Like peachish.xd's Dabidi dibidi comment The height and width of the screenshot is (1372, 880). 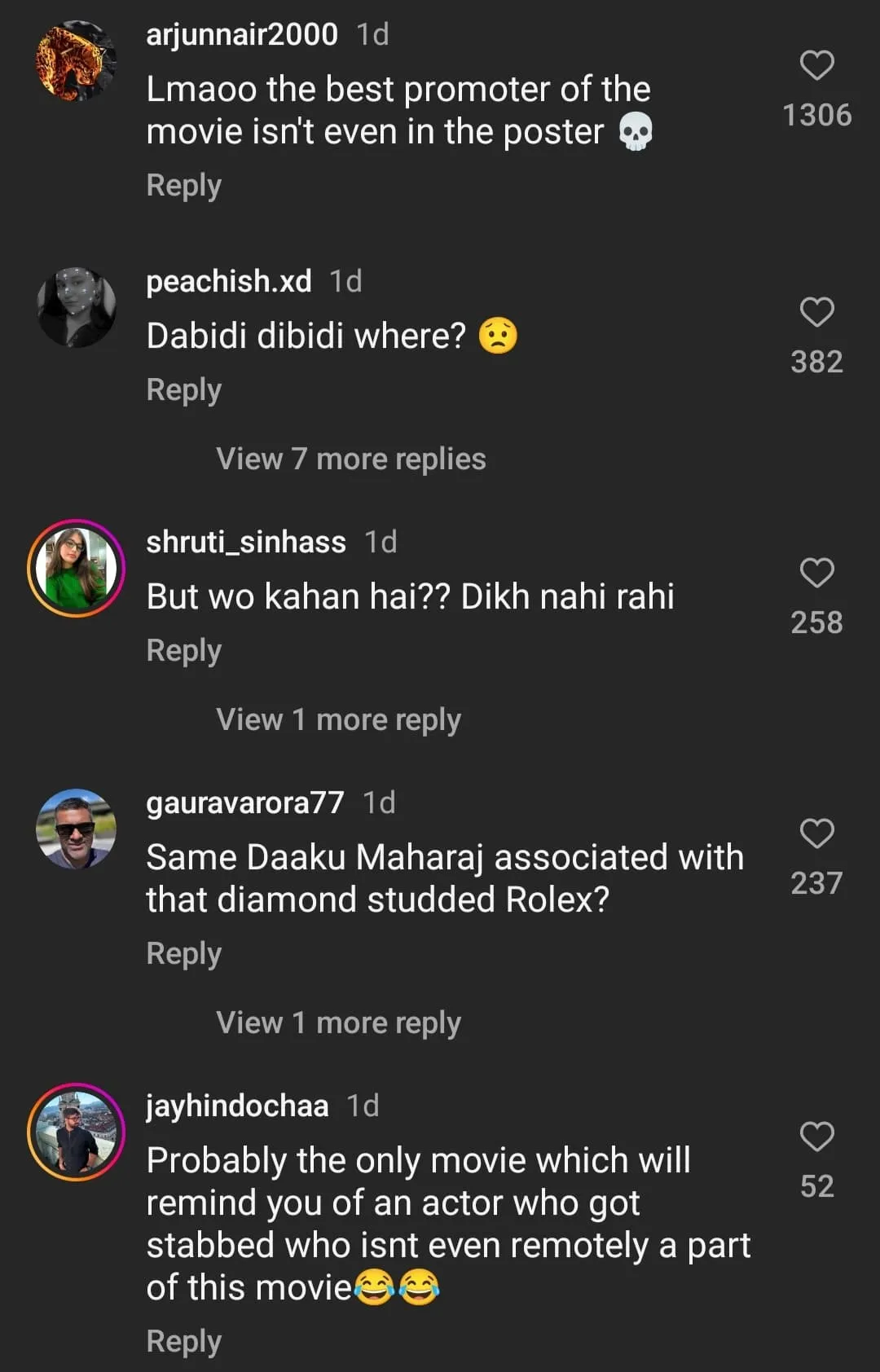(x=816, y=313)
